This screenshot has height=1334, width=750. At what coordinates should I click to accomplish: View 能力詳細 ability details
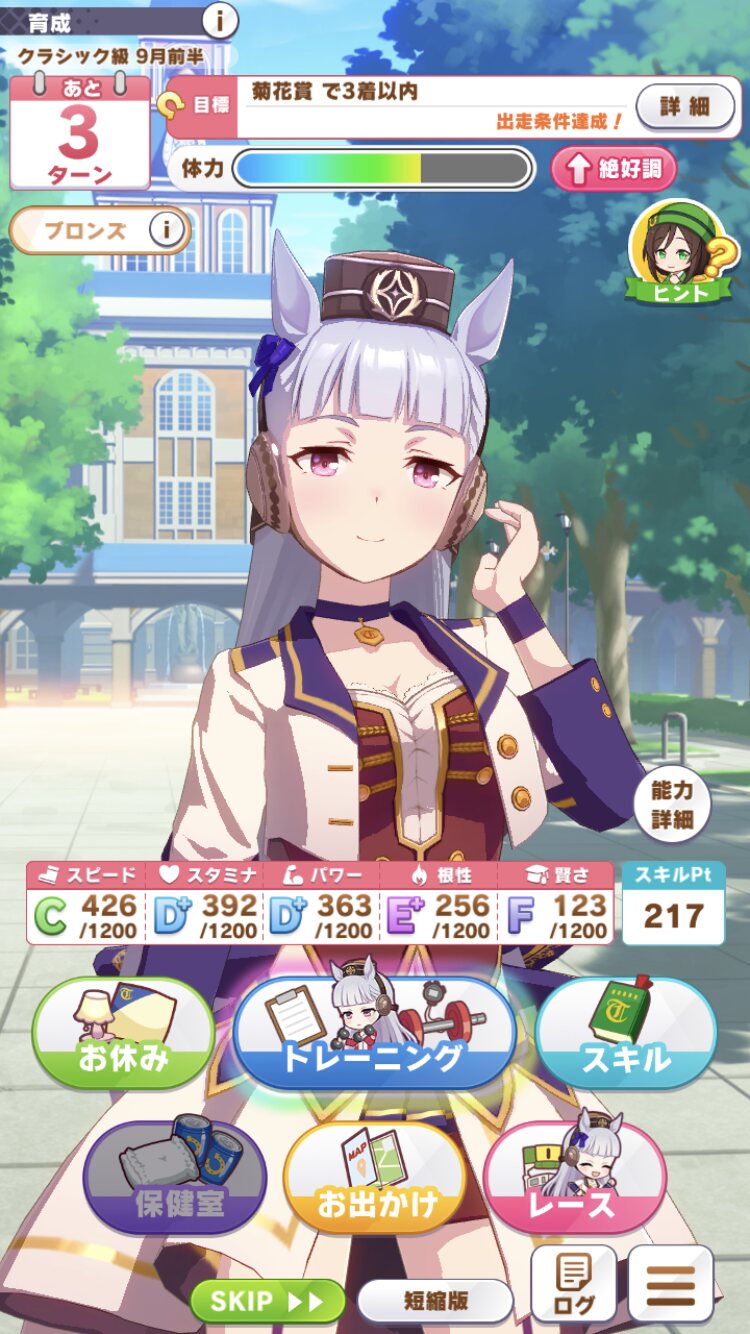pos(672,805)
